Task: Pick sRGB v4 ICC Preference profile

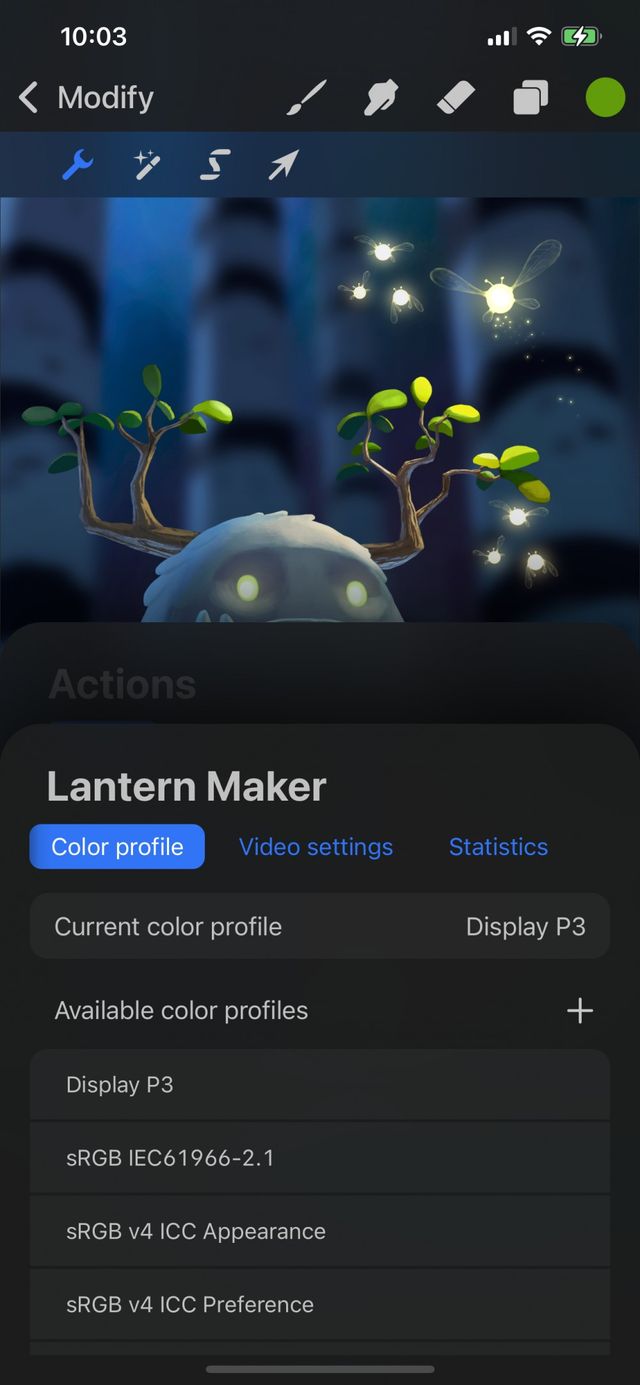Action: pos(320,1304)
